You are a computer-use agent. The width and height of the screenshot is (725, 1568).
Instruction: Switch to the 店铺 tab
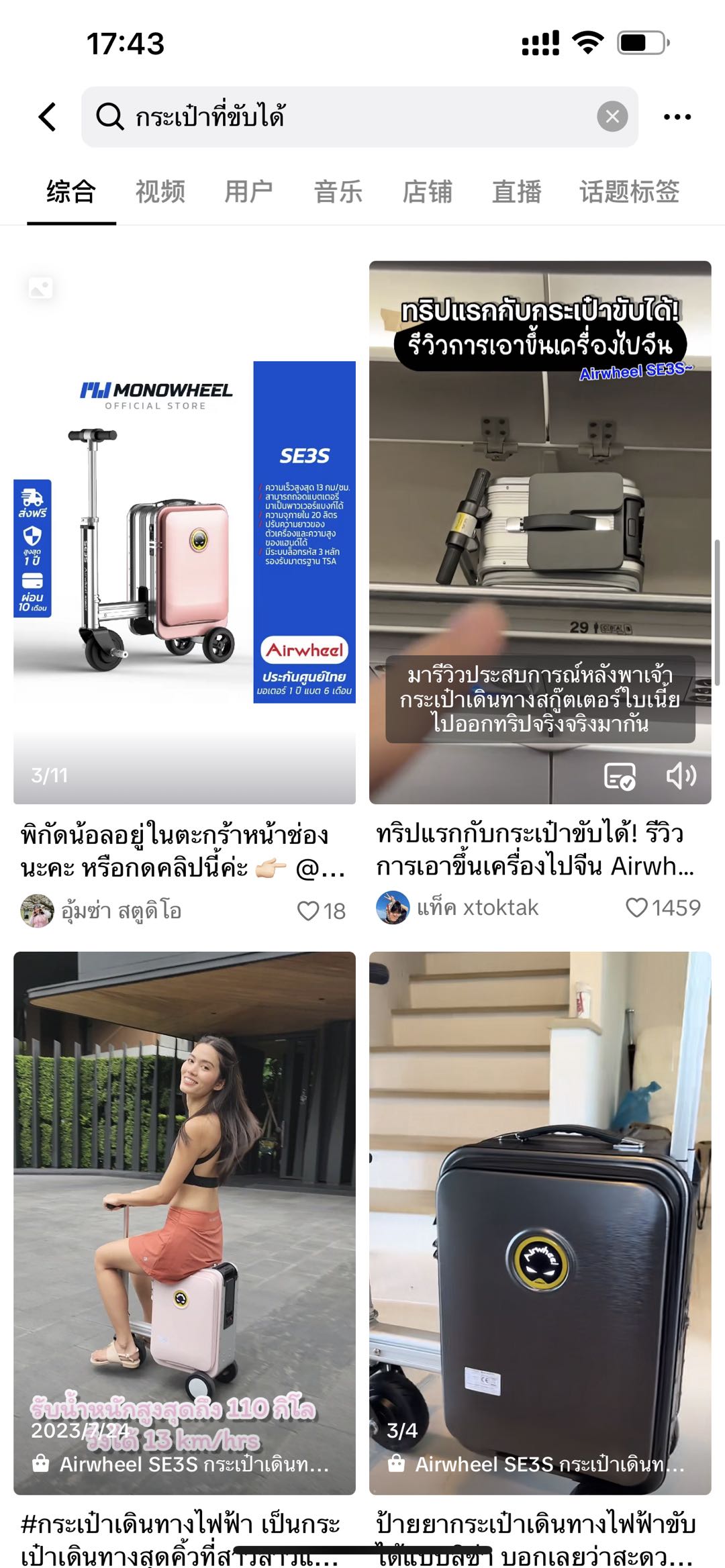[427, 192]
